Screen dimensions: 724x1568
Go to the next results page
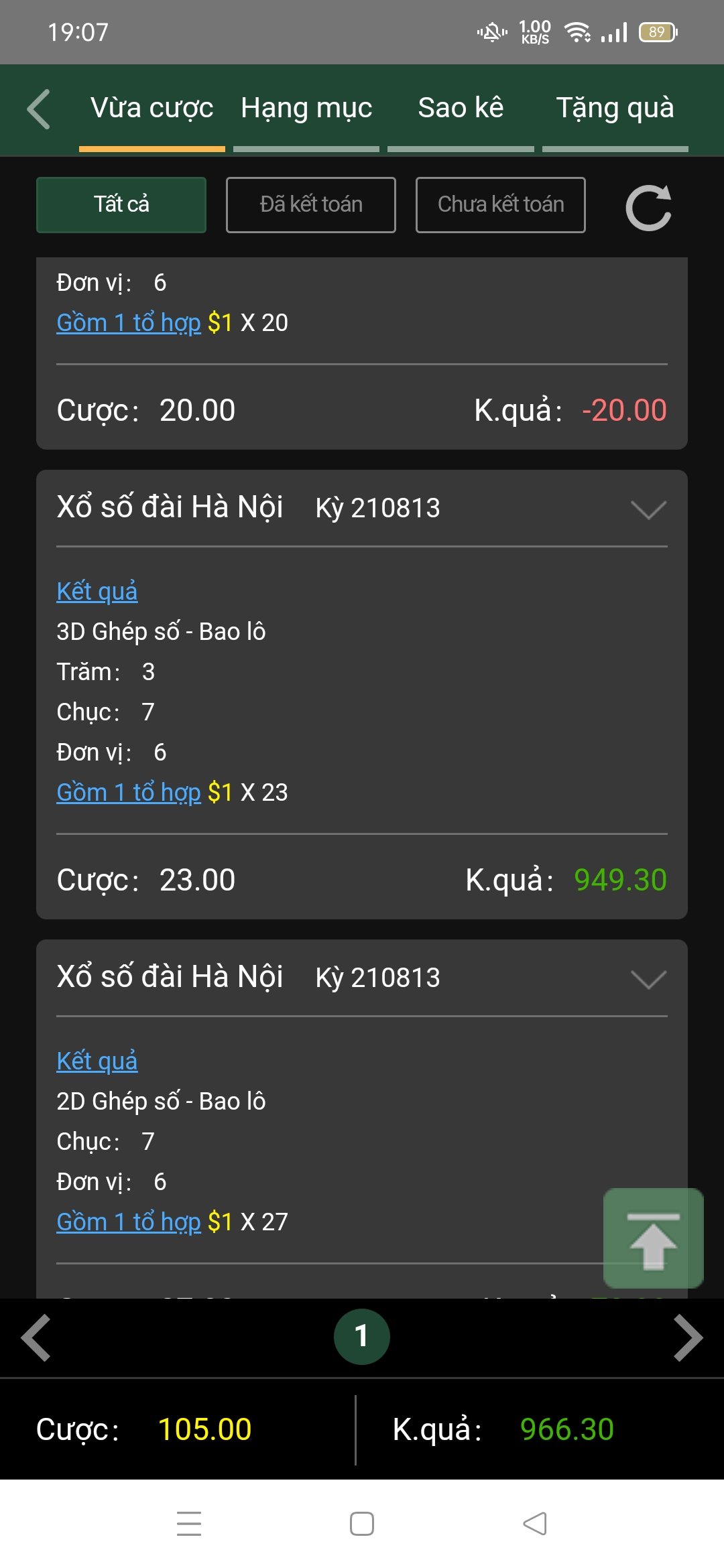click(688, 1337)
